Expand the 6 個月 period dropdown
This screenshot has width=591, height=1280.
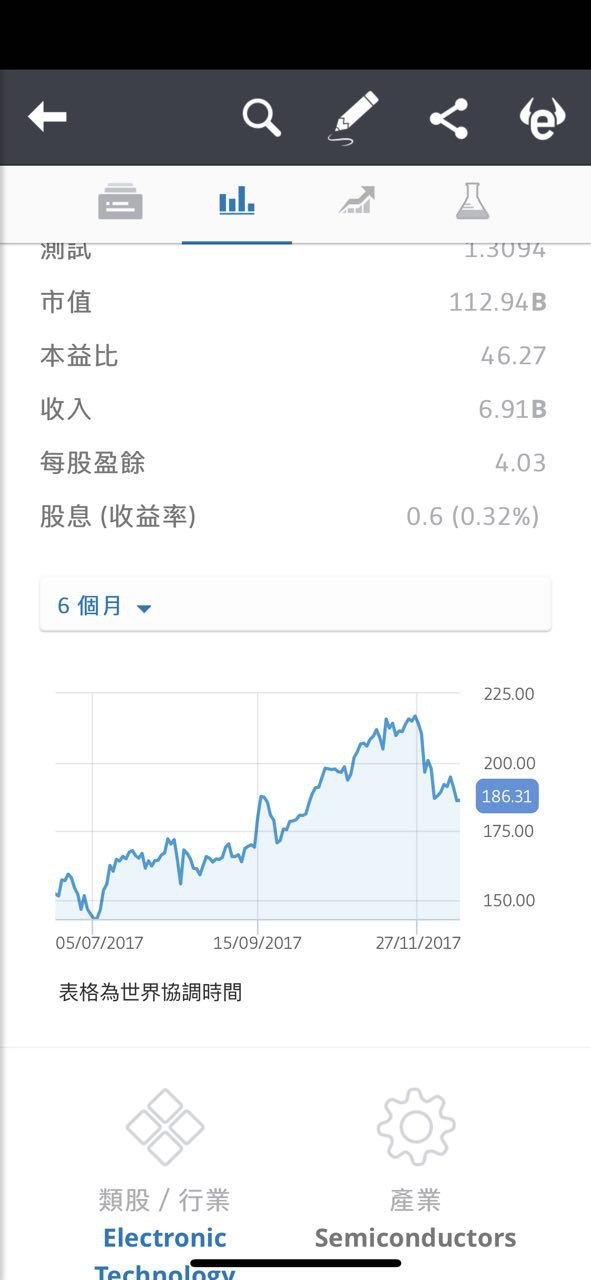coord(295,605)
